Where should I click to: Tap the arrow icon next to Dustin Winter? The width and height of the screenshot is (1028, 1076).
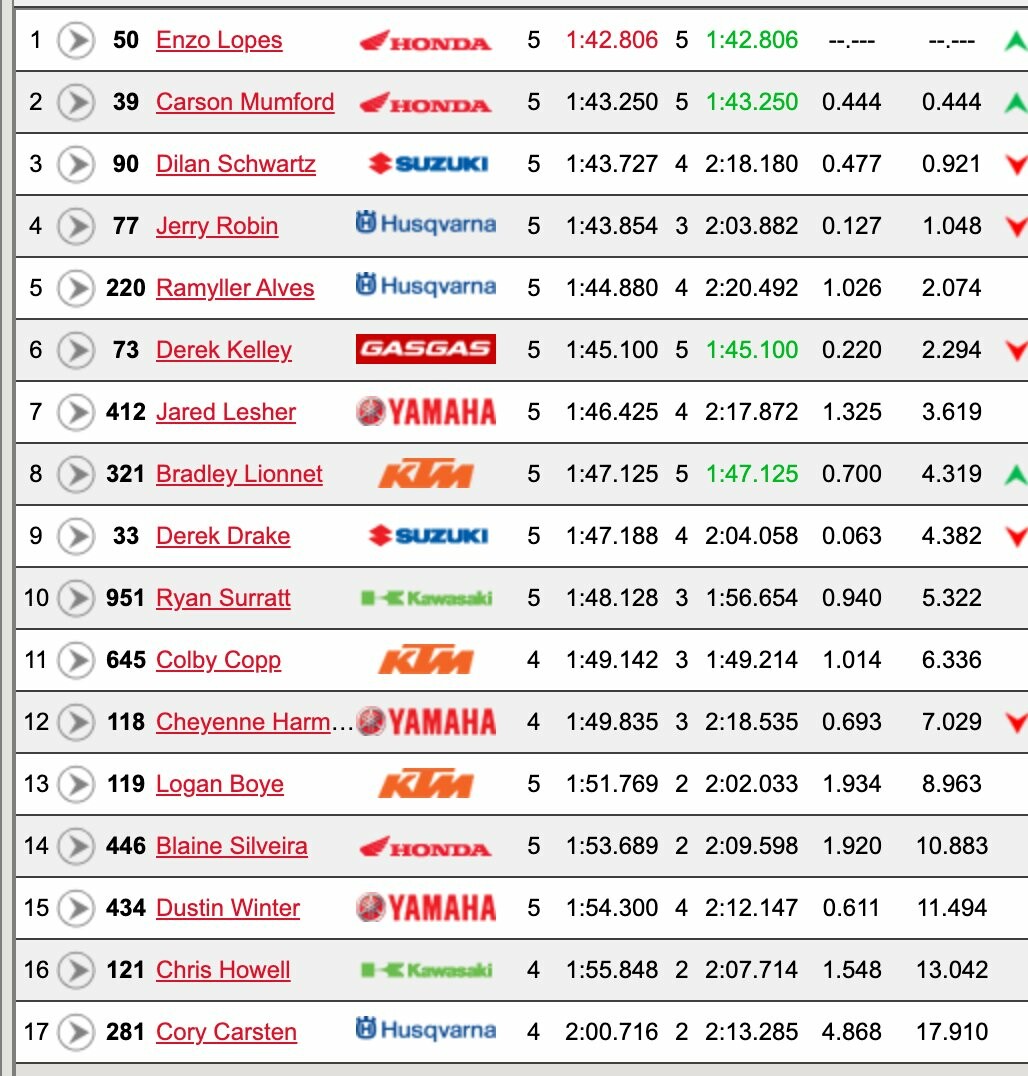point(75,909)
